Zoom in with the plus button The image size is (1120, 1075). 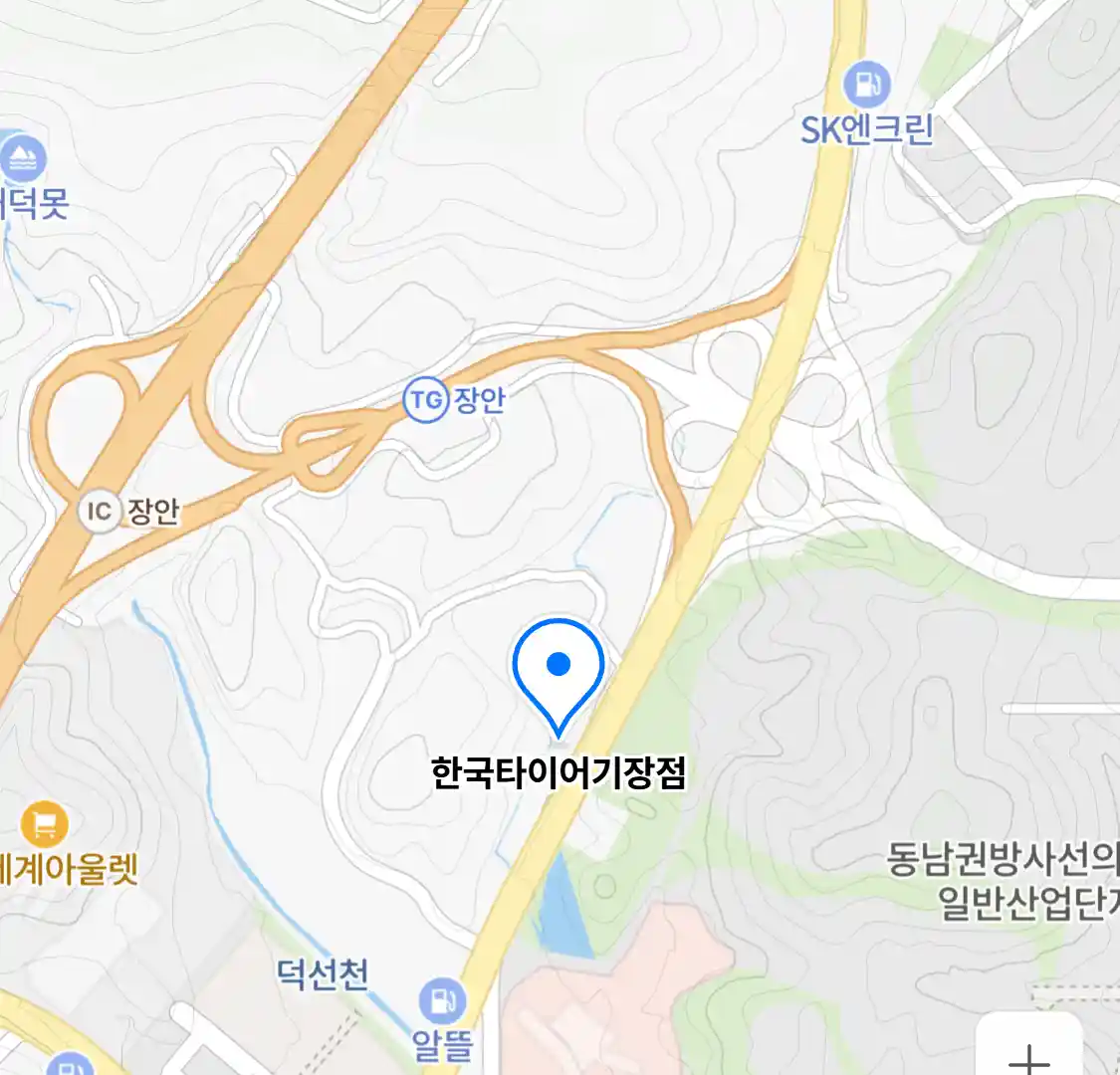coord(1029,1057)
